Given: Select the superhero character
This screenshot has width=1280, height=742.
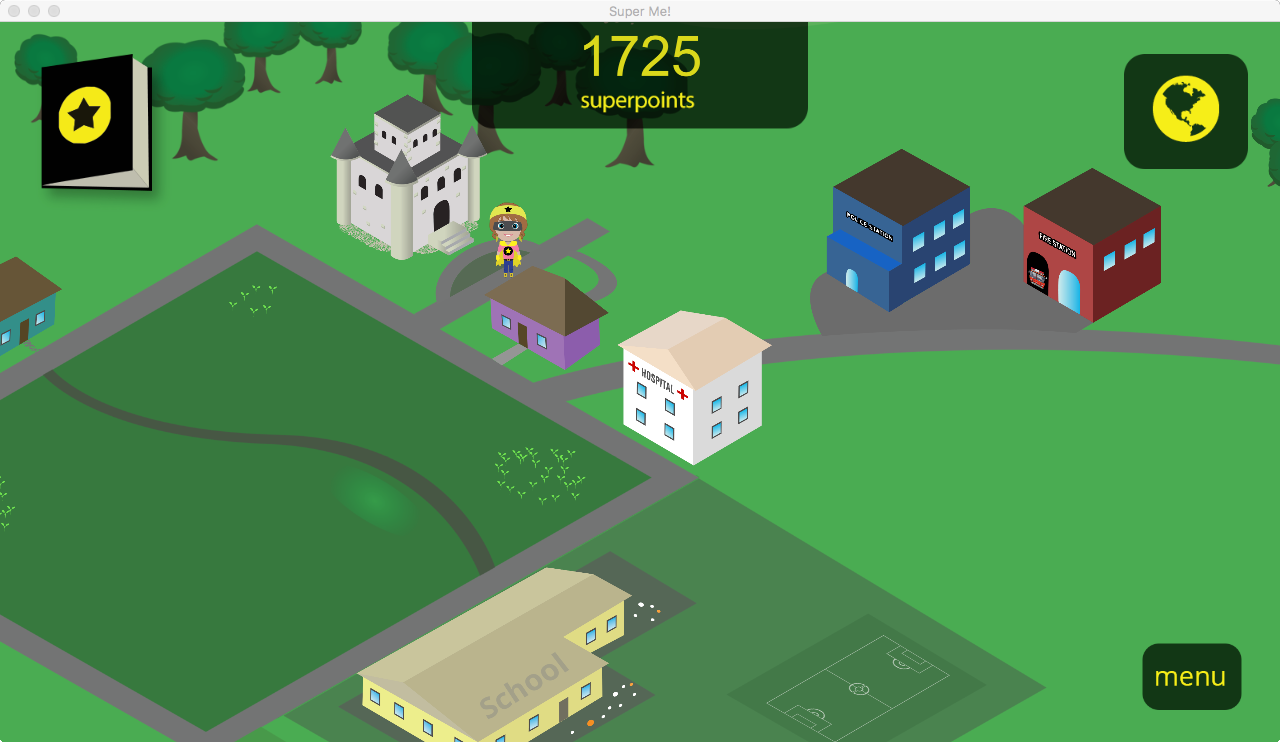Looking at the screenshot, I should point(508,238).
